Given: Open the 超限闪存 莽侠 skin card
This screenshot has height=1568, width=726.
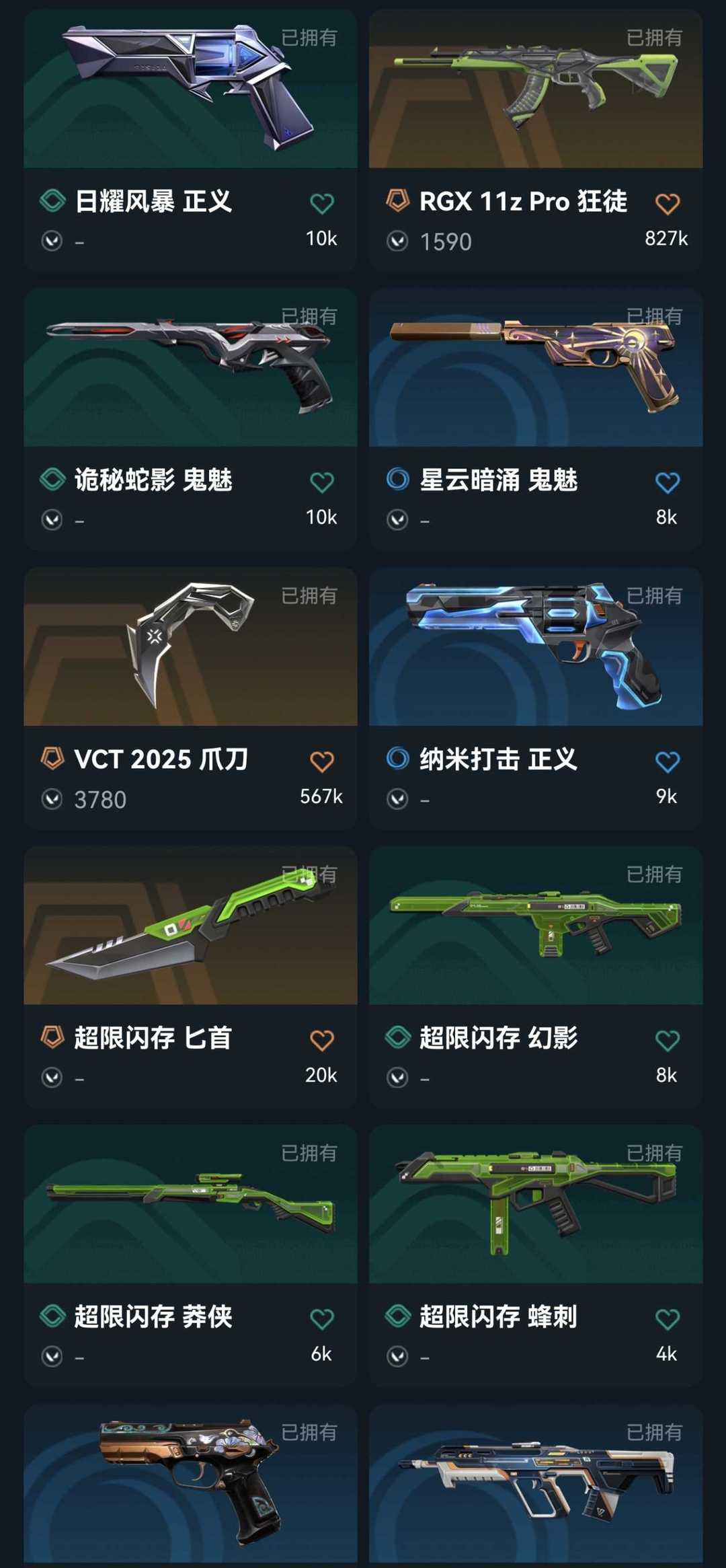Looking at the screenshot, I should 190,1256.
